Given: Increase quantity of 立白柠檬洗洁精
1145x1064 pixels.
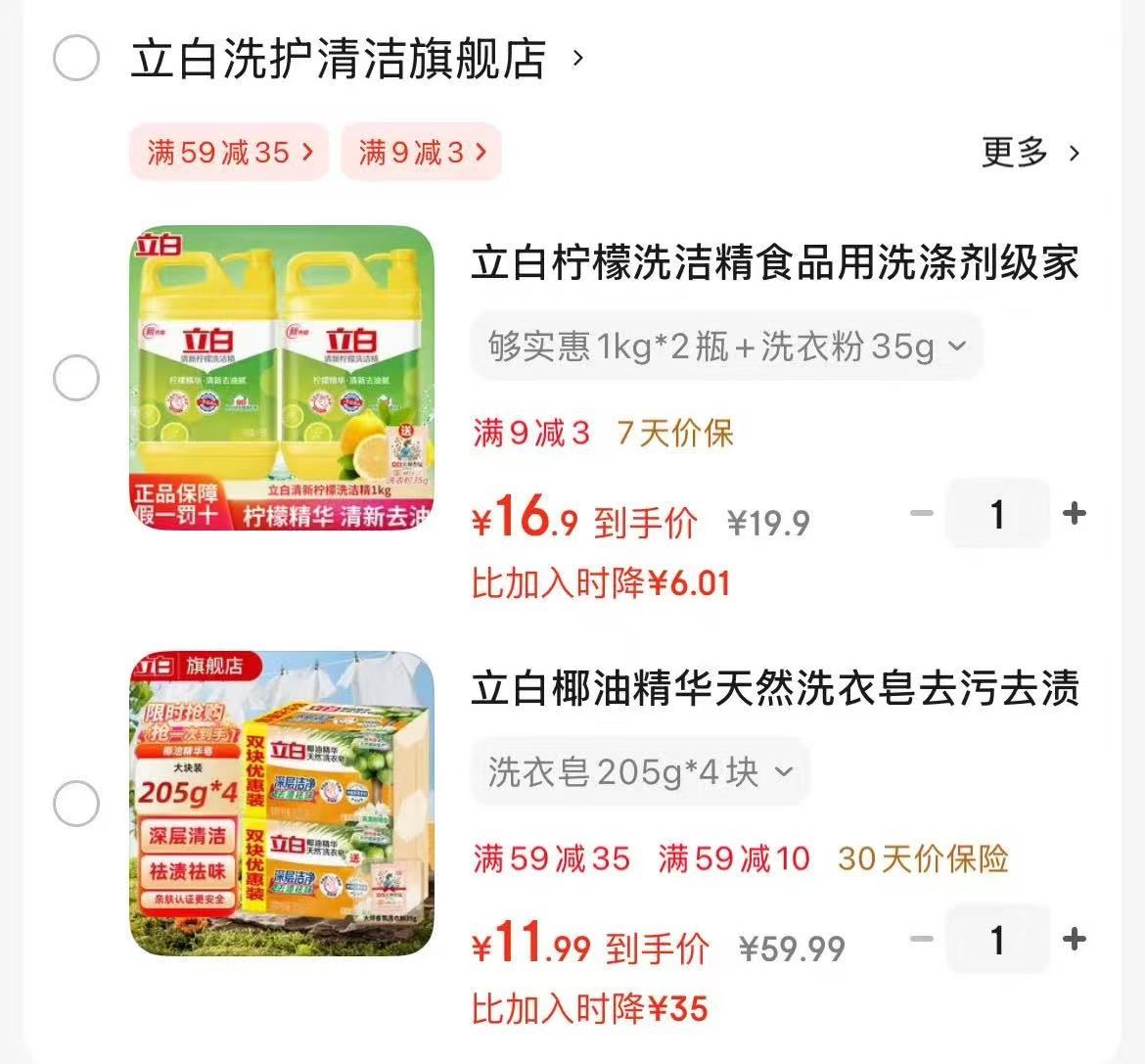Looking at the screenshot, I should click(x=1074, y=513).
